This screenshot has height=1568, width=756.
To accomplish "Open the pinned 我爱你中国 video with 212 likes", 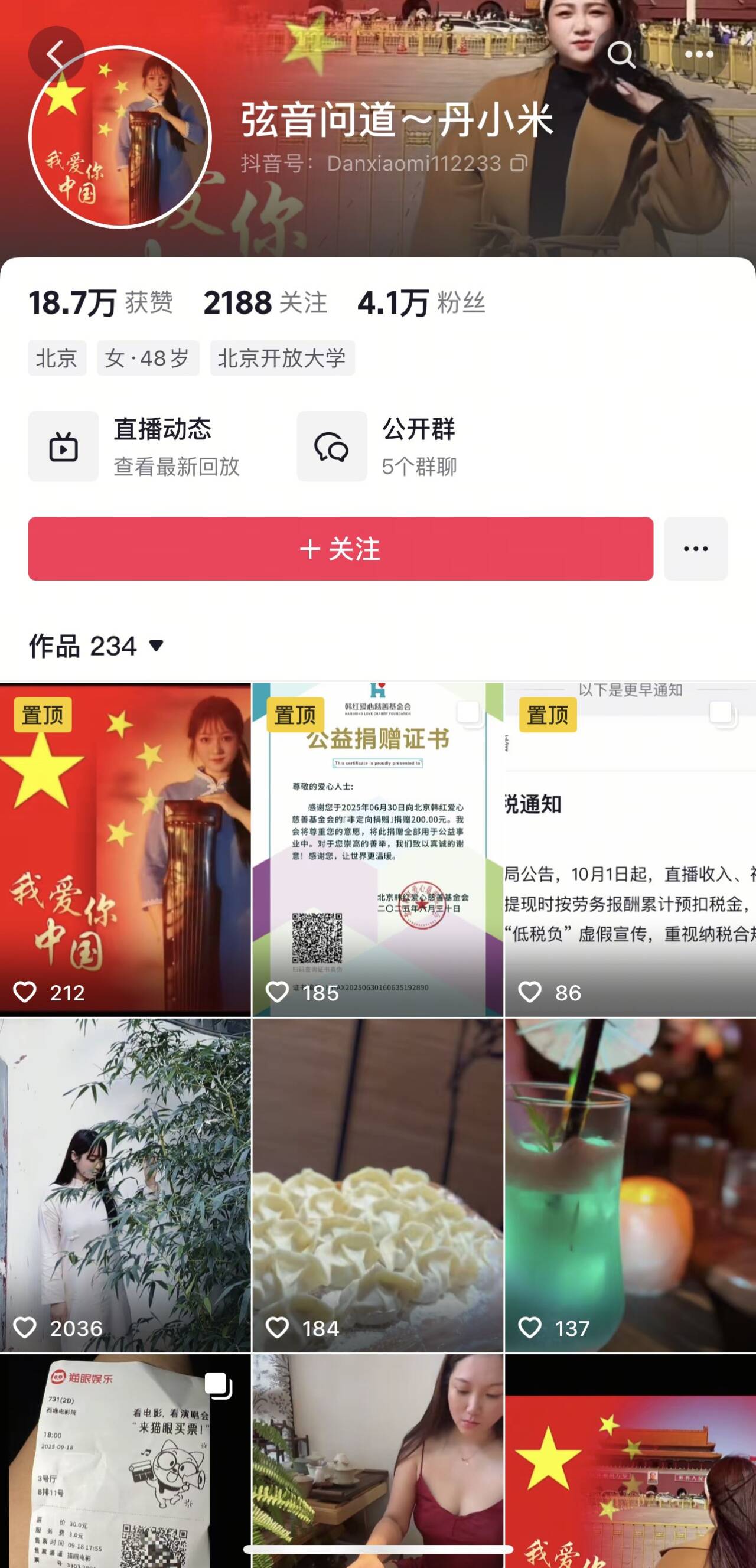I will click(125, 849).
